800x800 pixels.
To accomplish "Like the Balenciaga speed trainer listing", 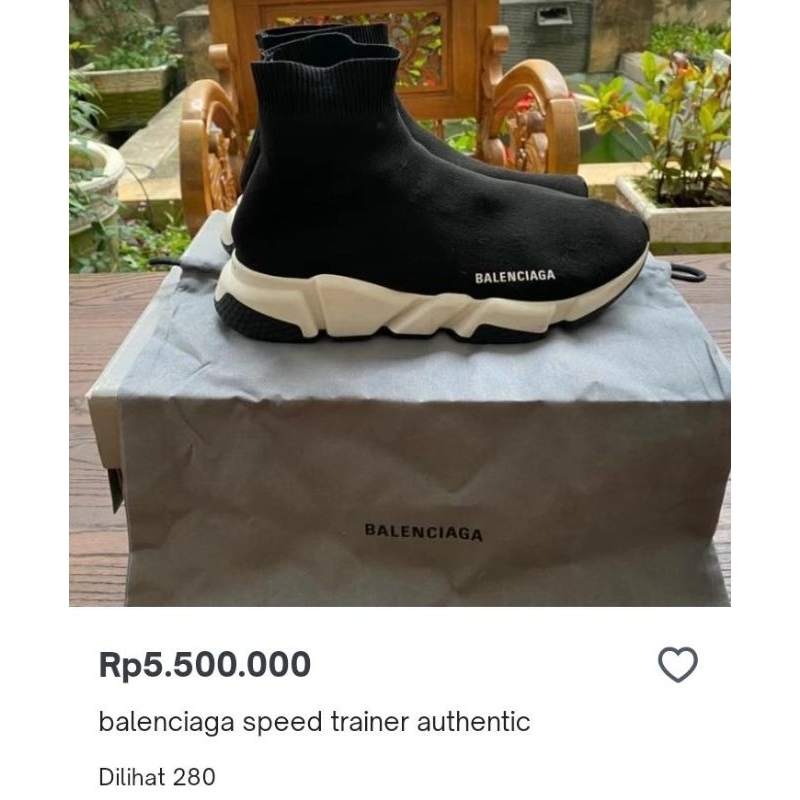I will point(677,665).
